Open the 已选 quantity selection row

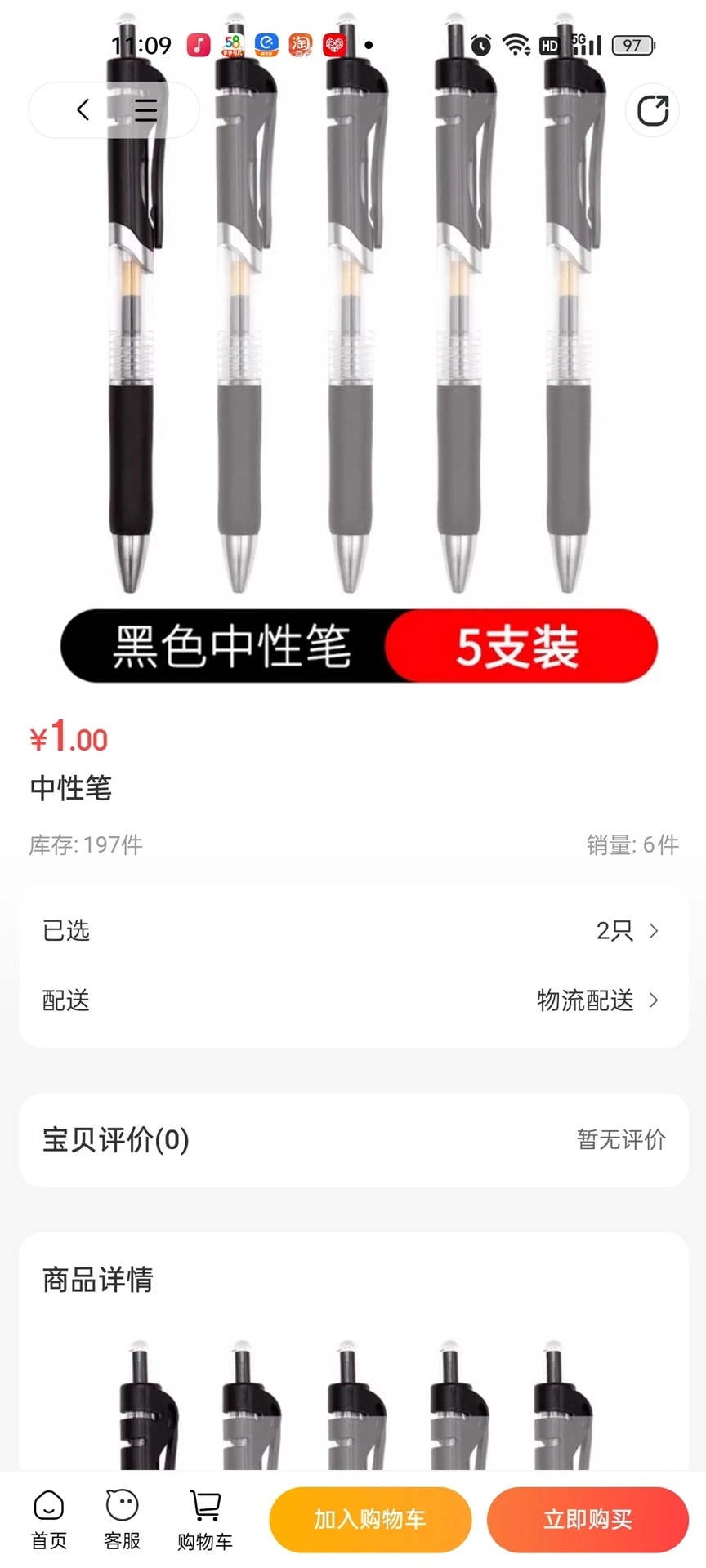click(x=353, y=930)
